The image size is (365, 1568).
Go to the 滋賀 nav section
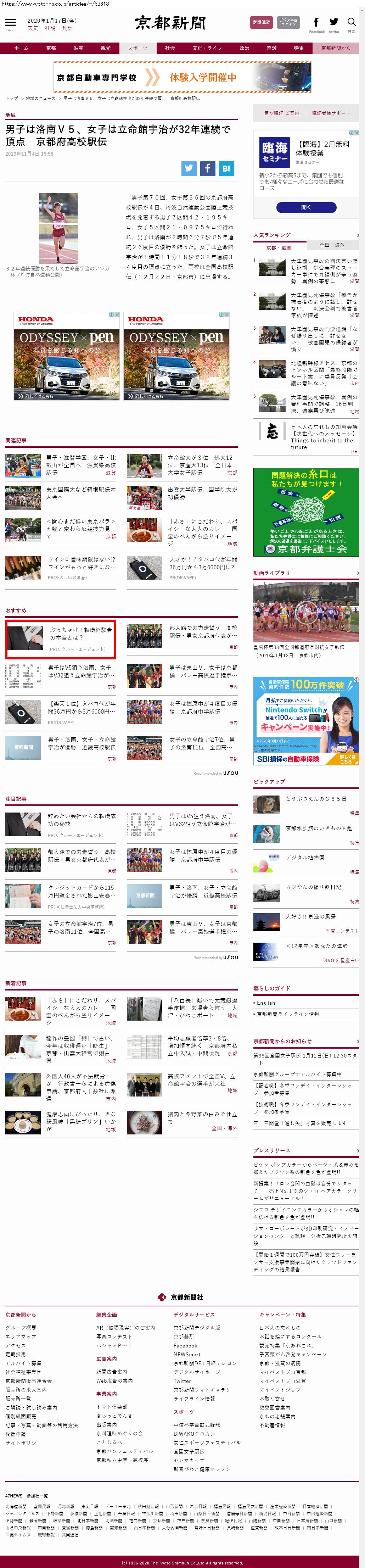click(x=78, y=48)
